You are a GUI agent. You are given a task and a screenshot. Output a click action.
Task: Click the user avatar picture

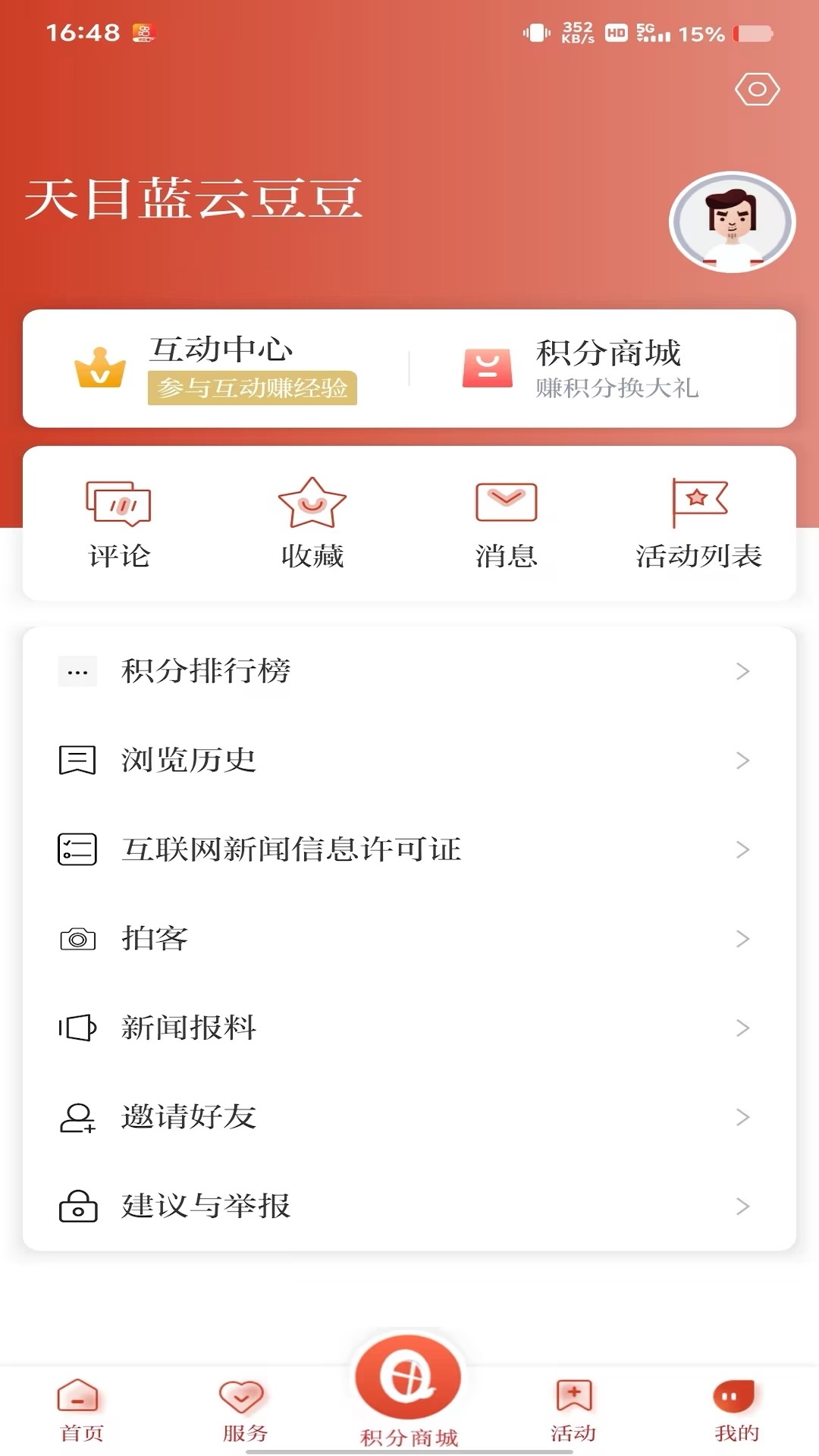click(731, 221)
